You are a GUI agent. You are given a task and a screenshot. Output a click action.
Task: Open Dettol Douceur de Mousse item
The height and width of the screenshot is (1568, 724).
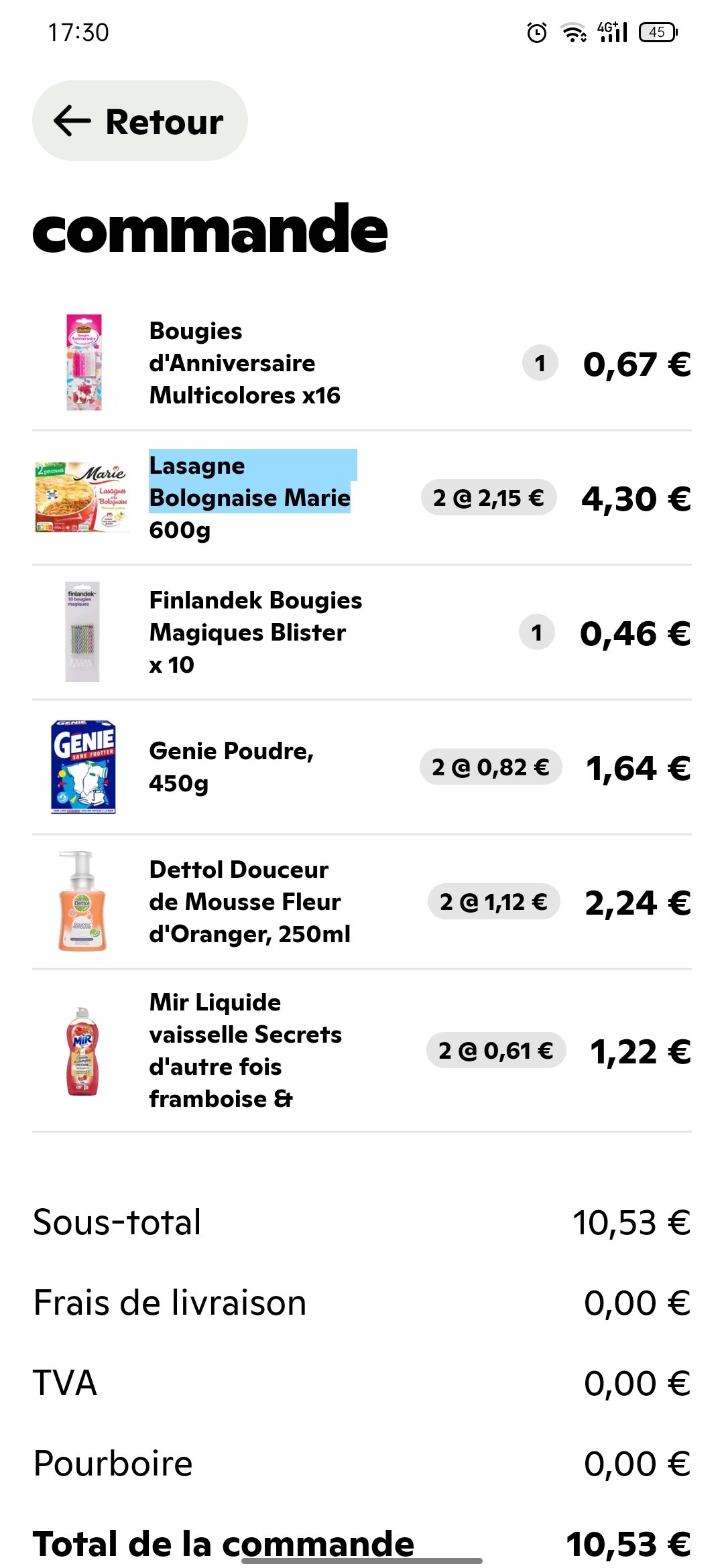point(362,902)
